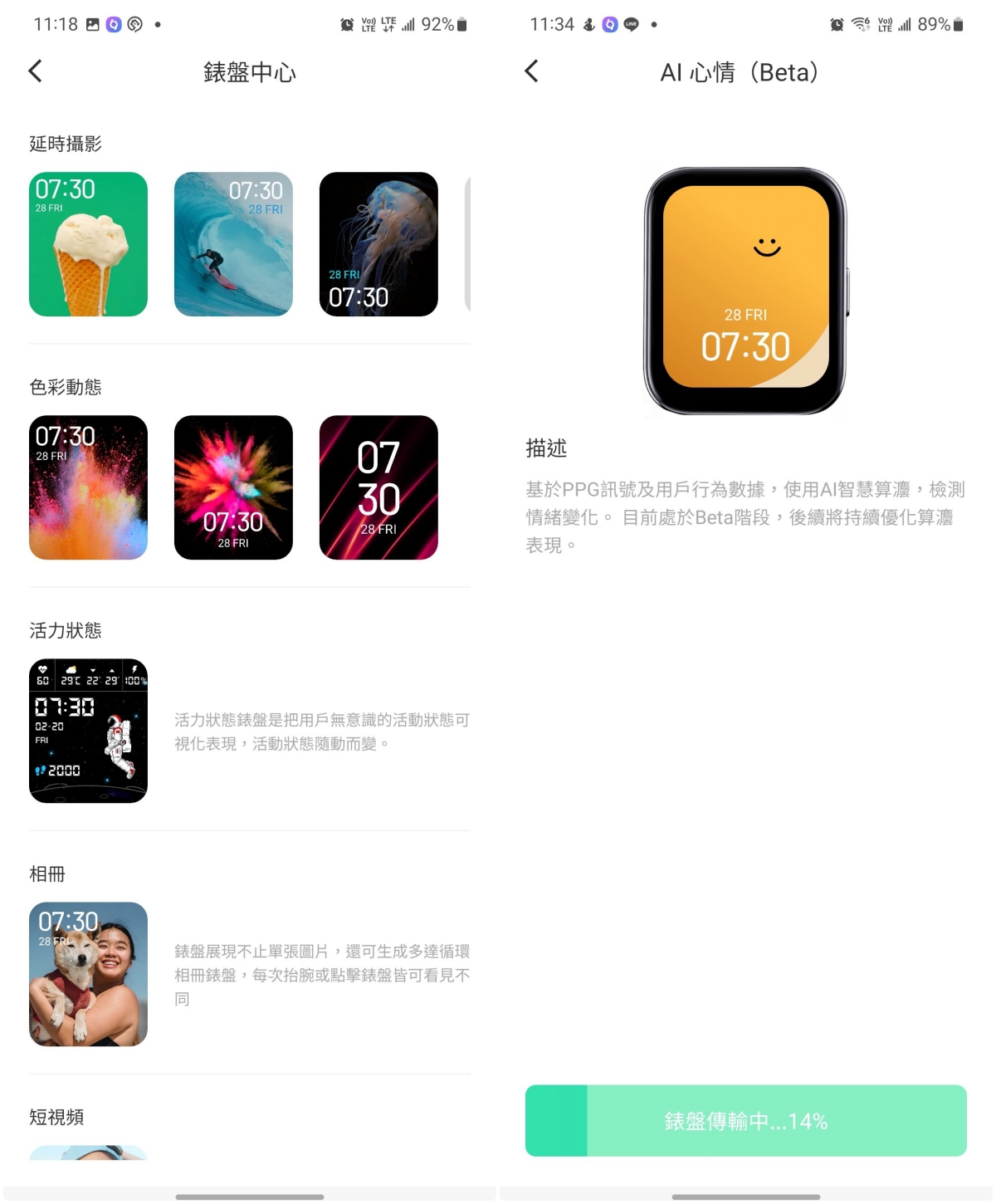The image size is (996, 1204).
Task: Open the ice cream cone watch face
Action: [88, 244]
